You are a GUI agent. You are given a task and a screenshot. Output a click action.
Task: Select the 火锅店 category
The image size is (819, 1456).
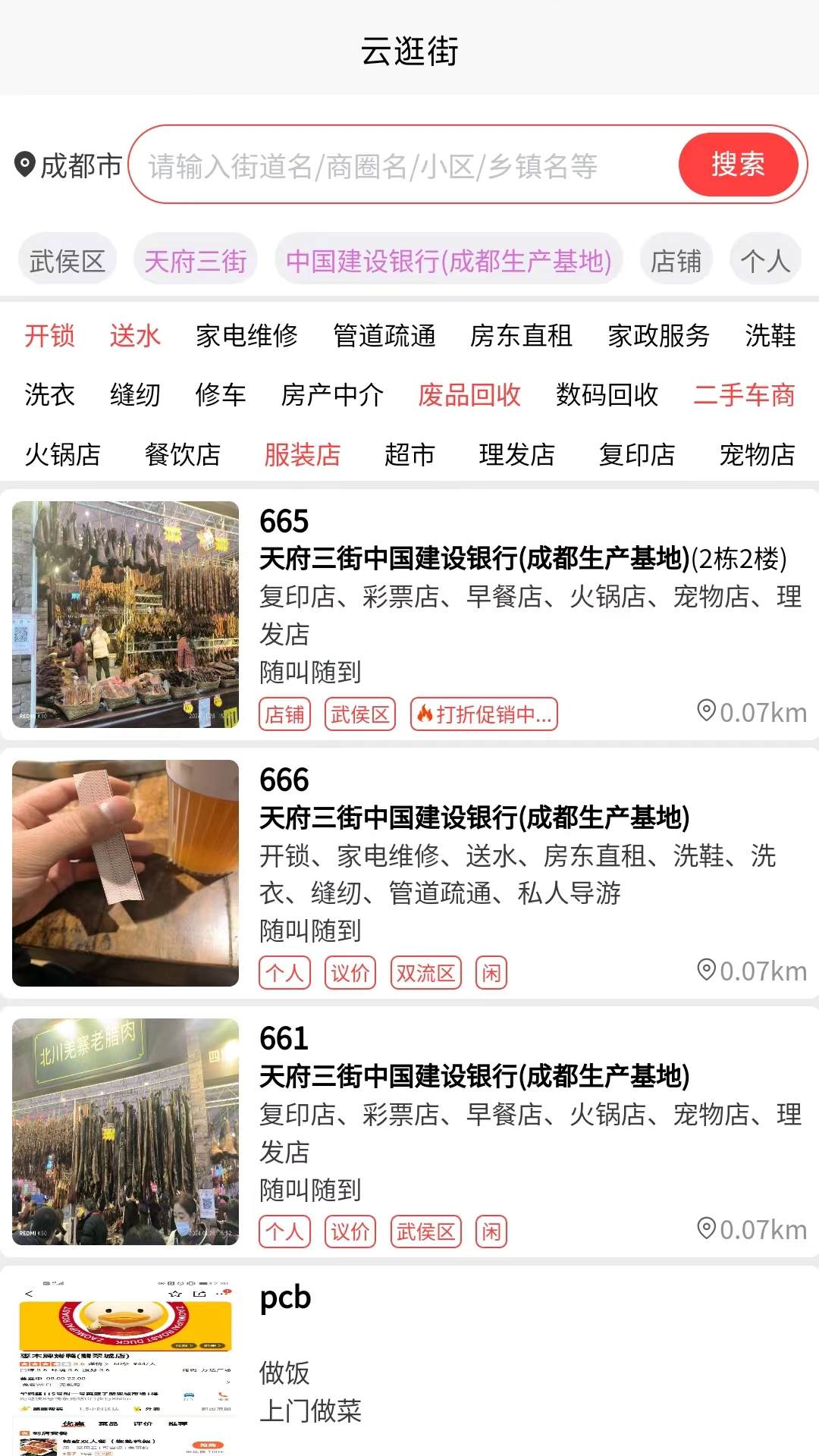(62, 455)
